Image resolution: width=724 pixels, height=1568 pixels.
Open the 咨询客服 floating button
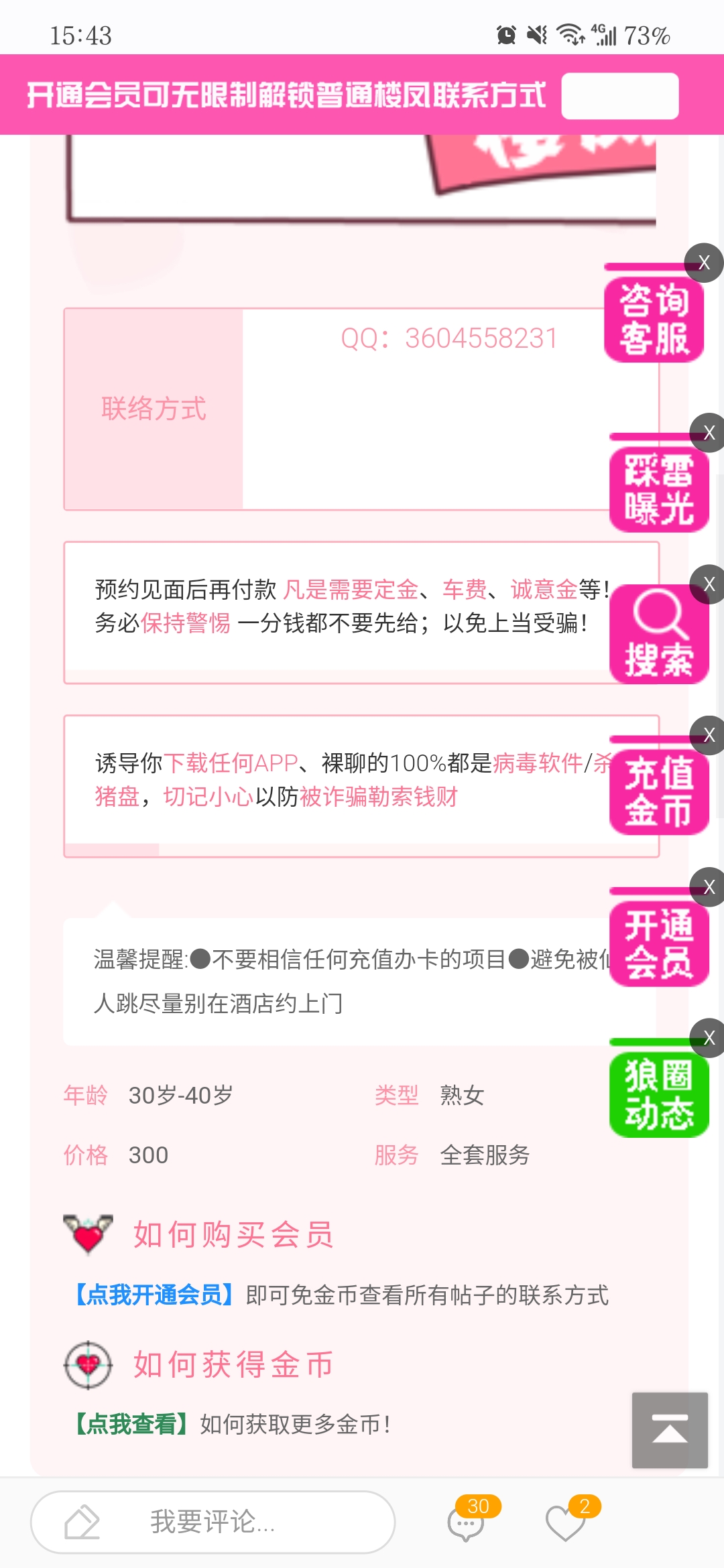(x=654, y=319)
